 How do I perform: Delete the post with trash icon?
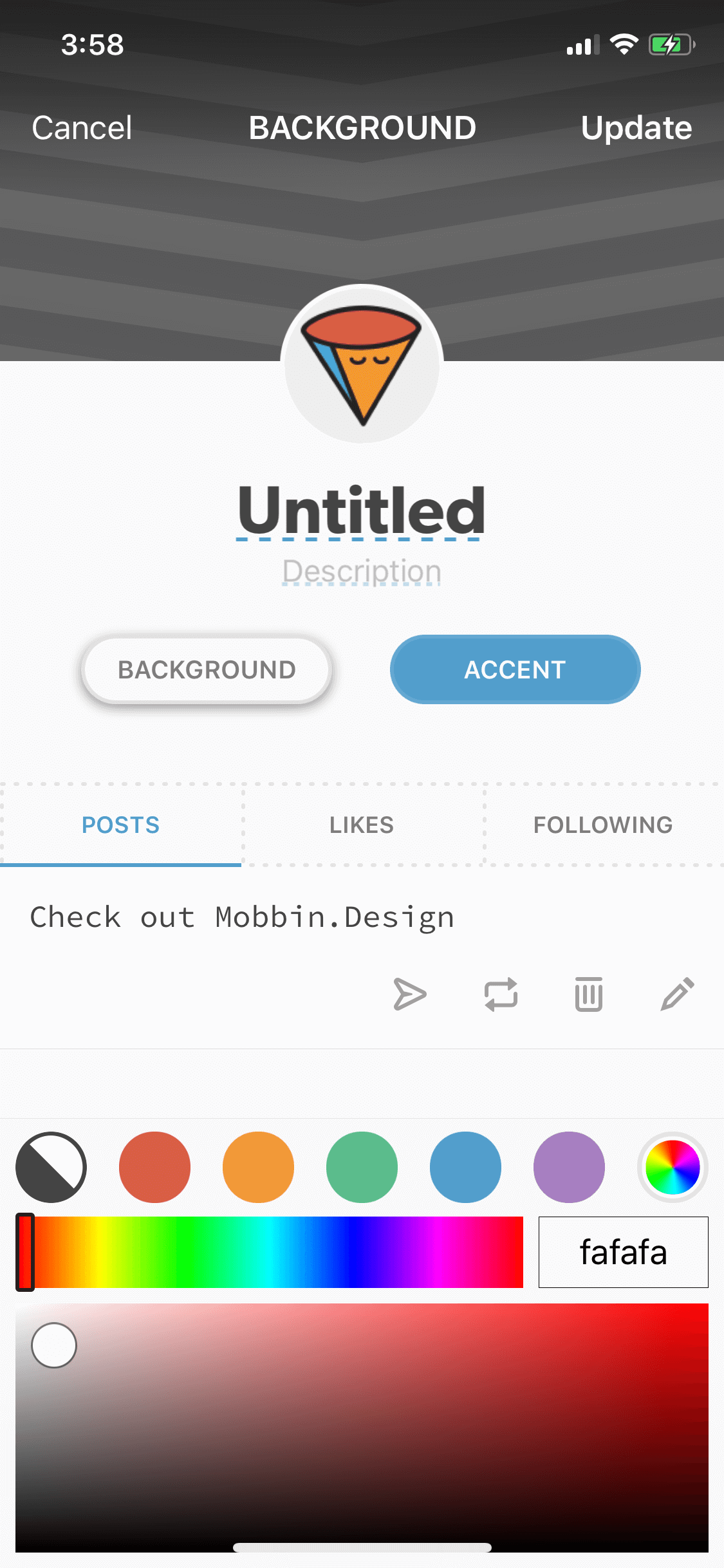pos(589,994)
